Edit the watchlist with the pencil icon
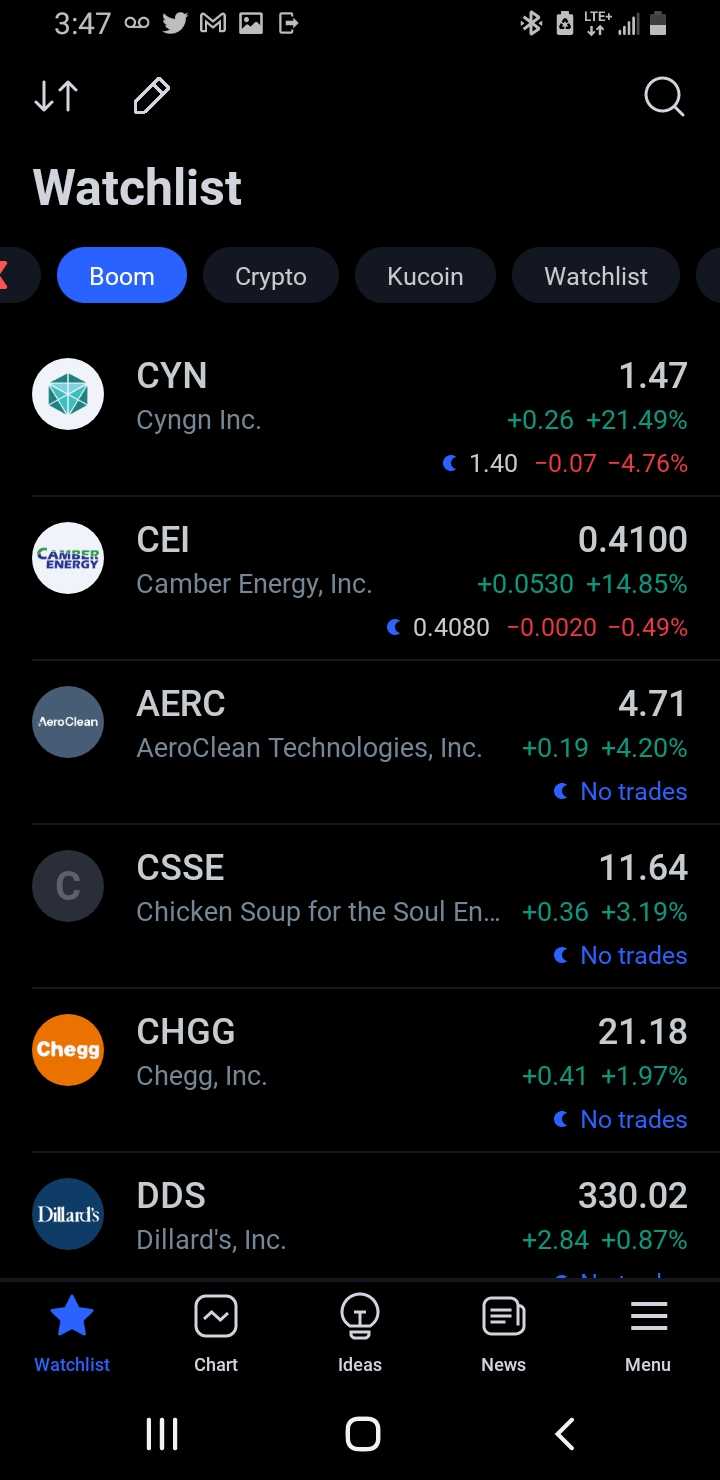This screenshot has width=720, height=1480. tap(151, 97)
